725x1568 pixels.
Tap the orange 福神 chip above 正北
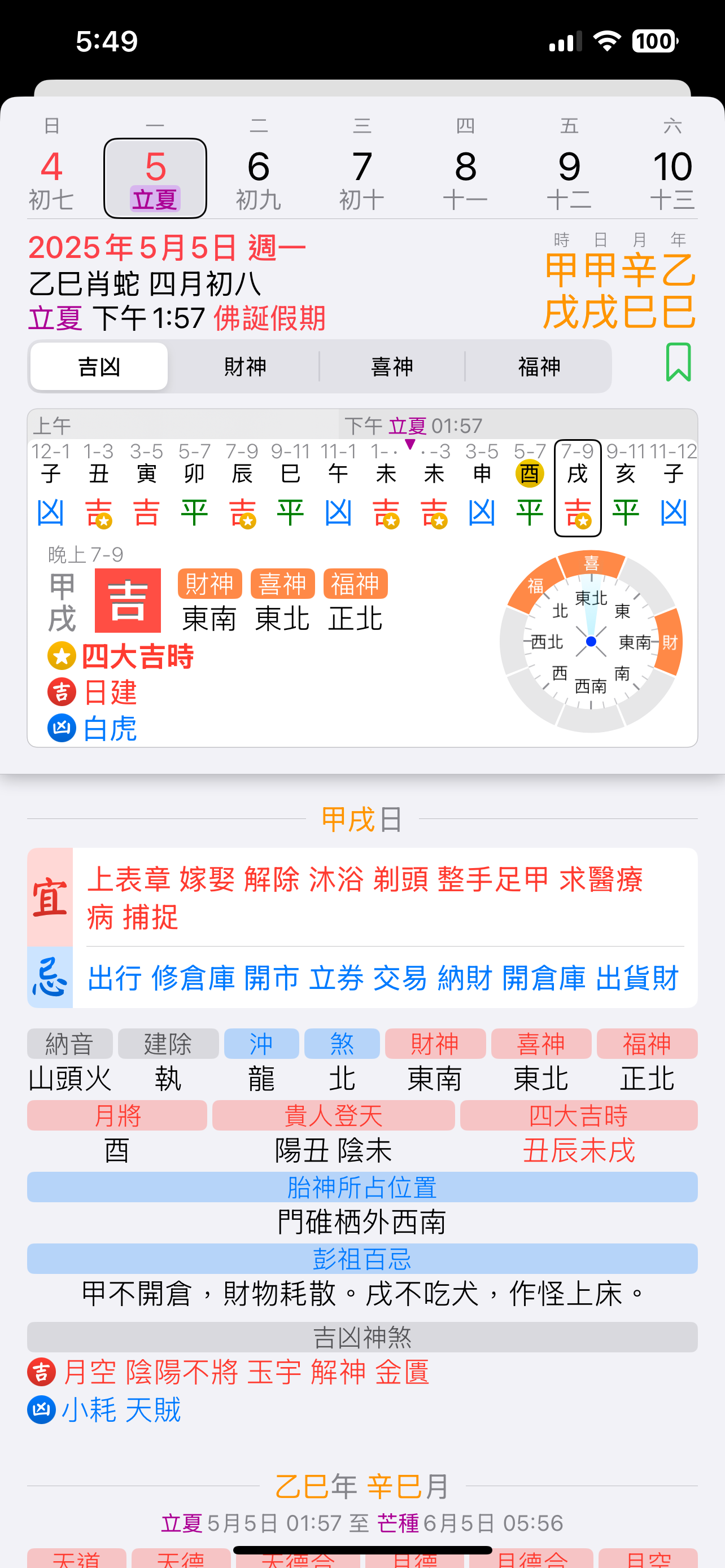[x=356, y=583]
